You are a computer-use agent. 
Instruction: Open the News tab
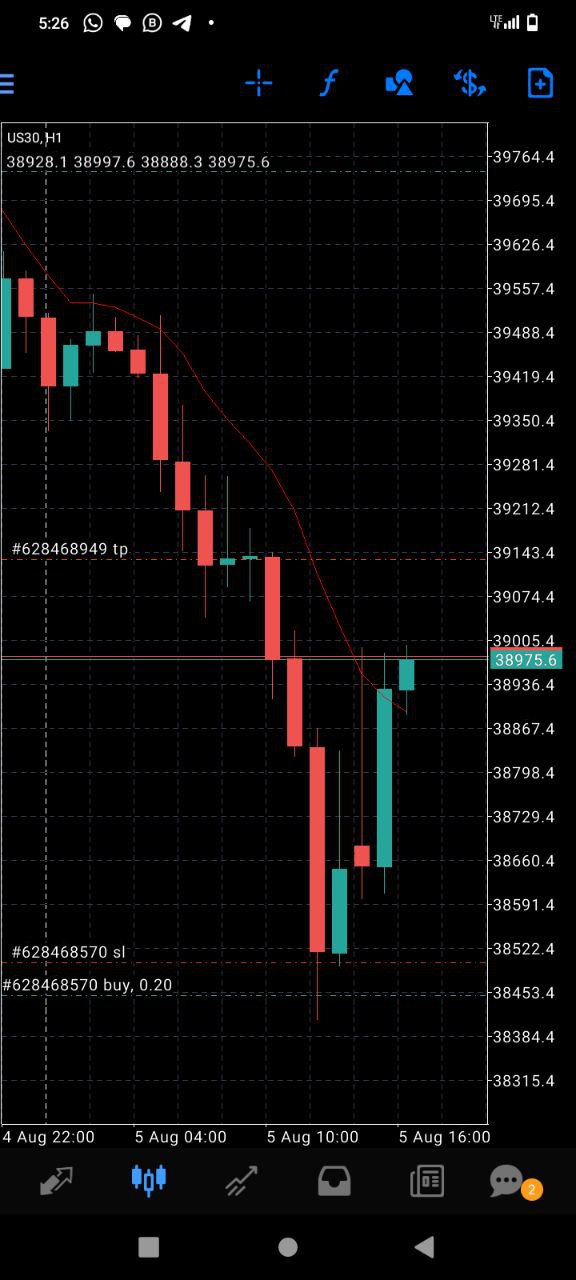point(427,1181)
